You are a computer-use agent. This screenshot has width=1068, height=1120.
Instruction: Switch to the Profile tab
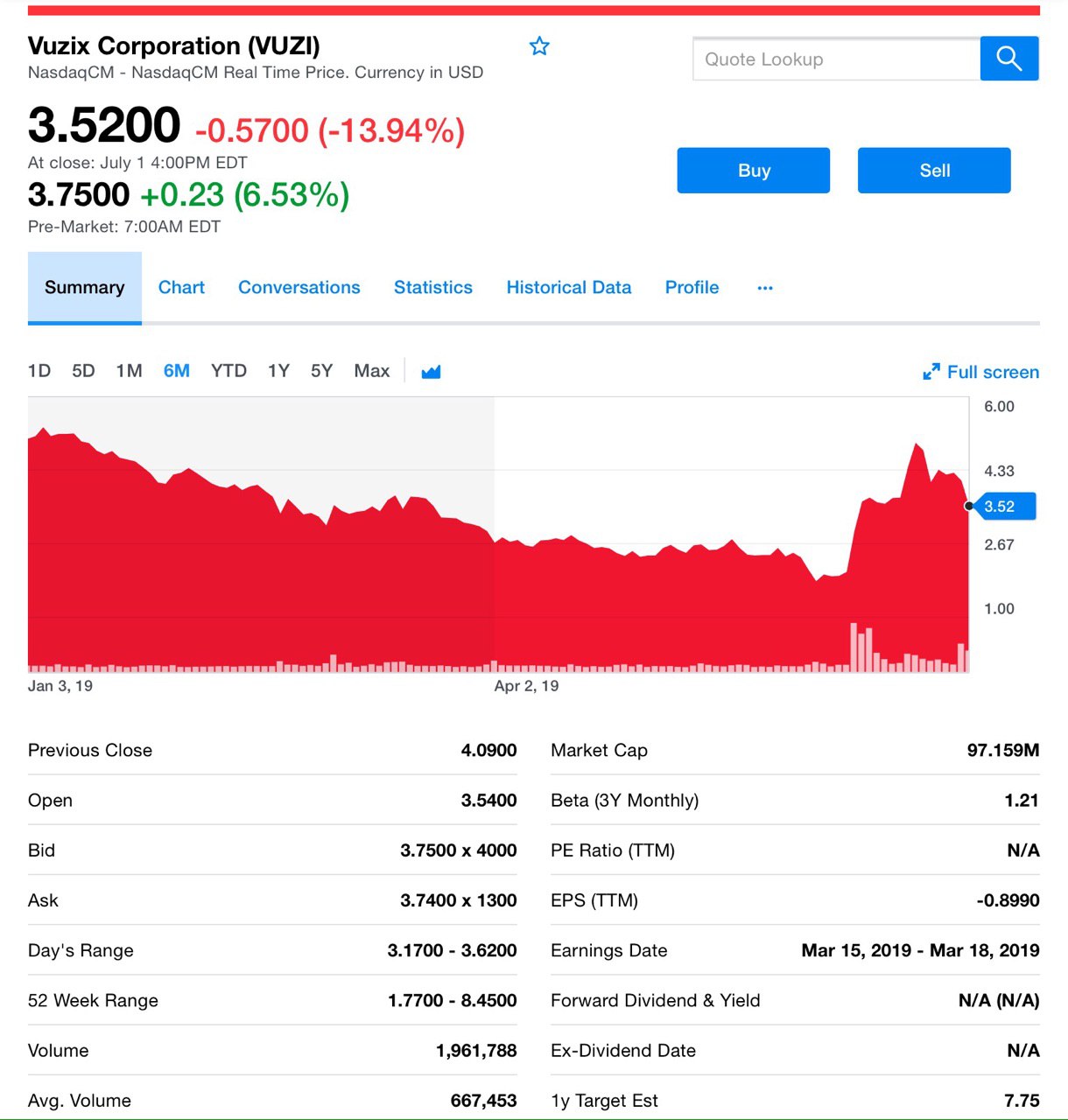point(692,288)
